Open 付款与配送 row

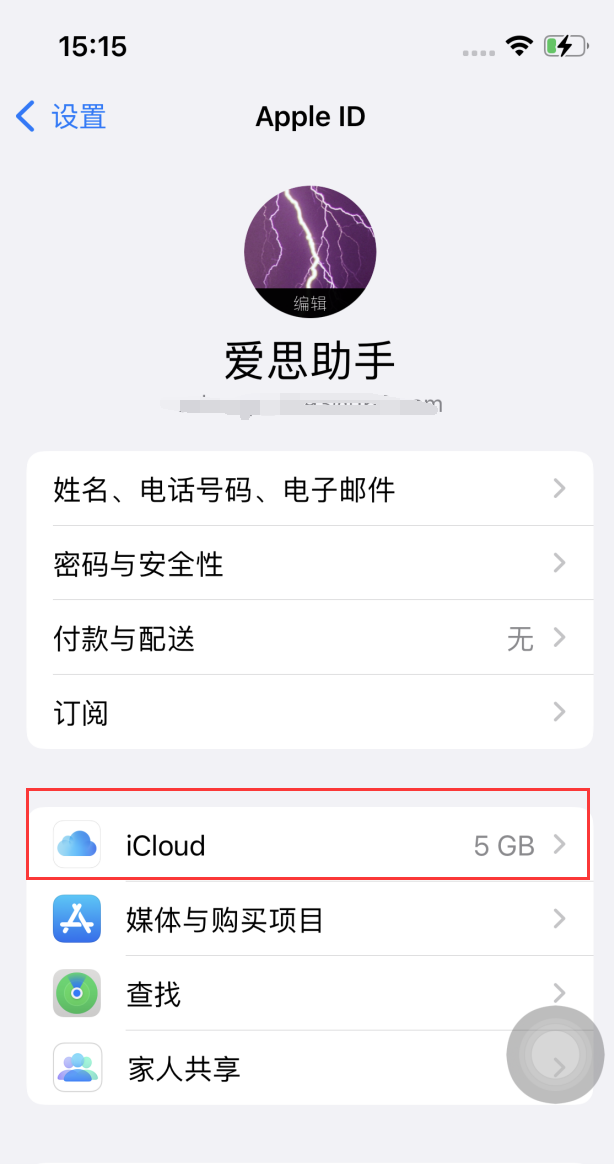click(x=308, y=638)
